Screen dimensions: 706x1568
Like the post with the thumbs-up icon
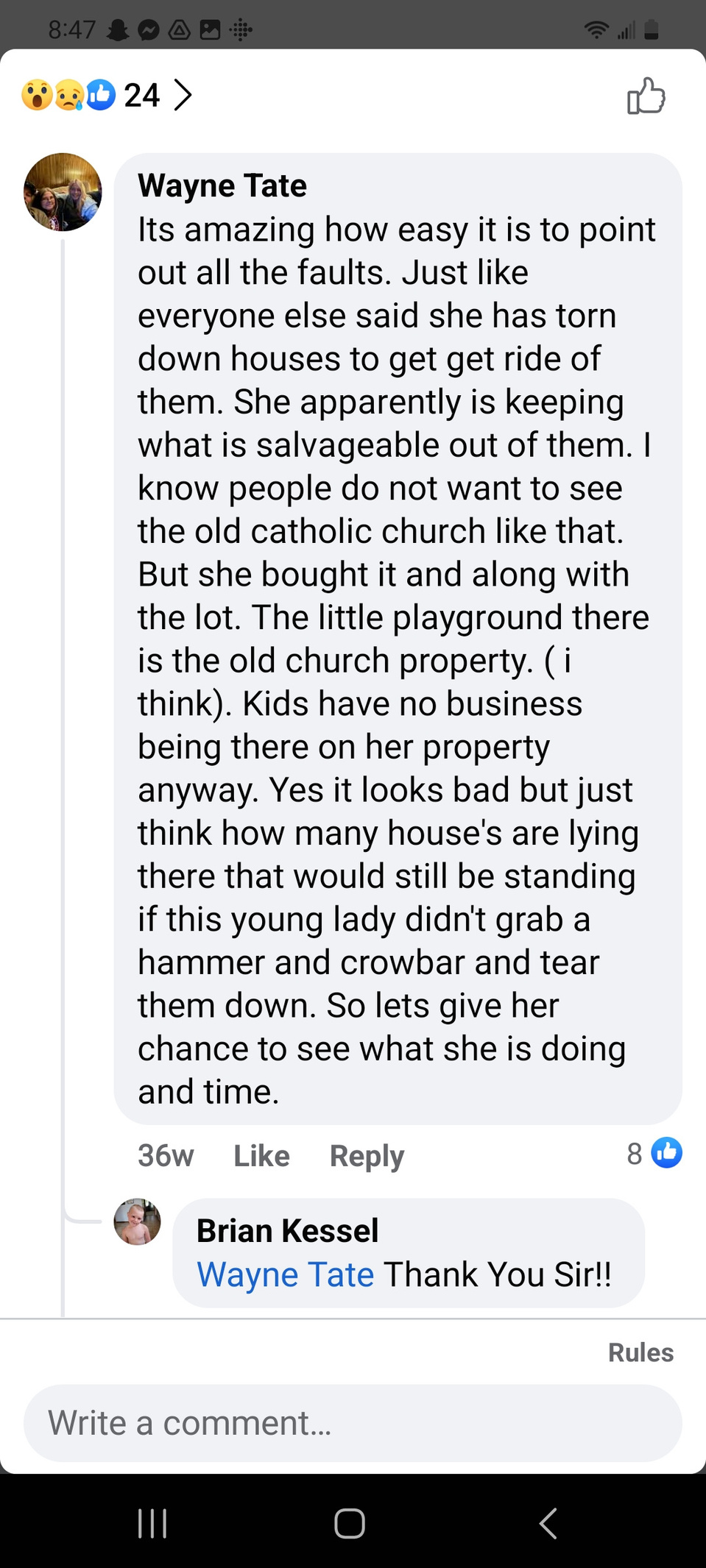coord(646,96)
